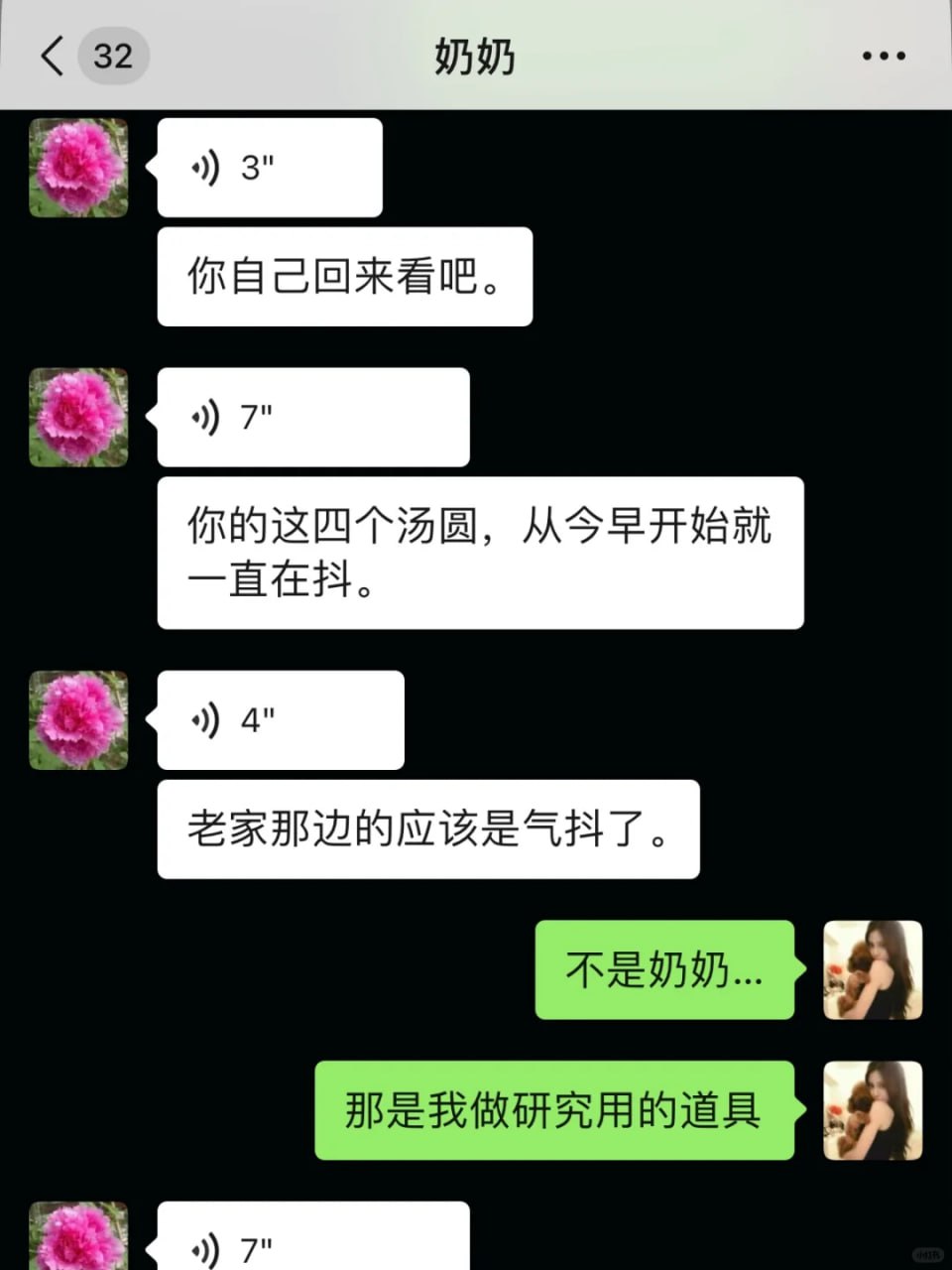Play the 7-second voice message about 汤圆
The image size is (952, 1270).
(312, 417)
